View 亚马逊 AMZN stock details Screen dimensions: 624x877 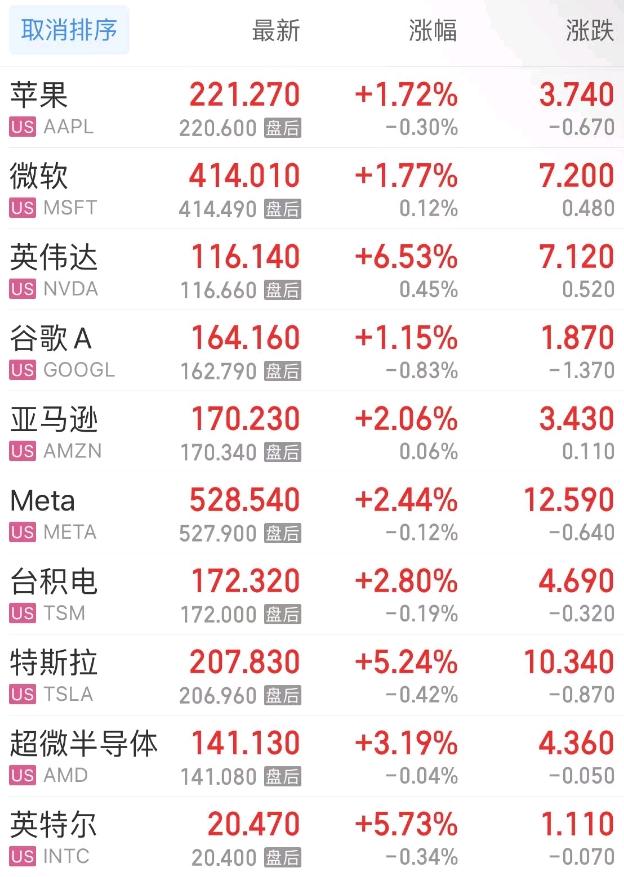(310, 432)
